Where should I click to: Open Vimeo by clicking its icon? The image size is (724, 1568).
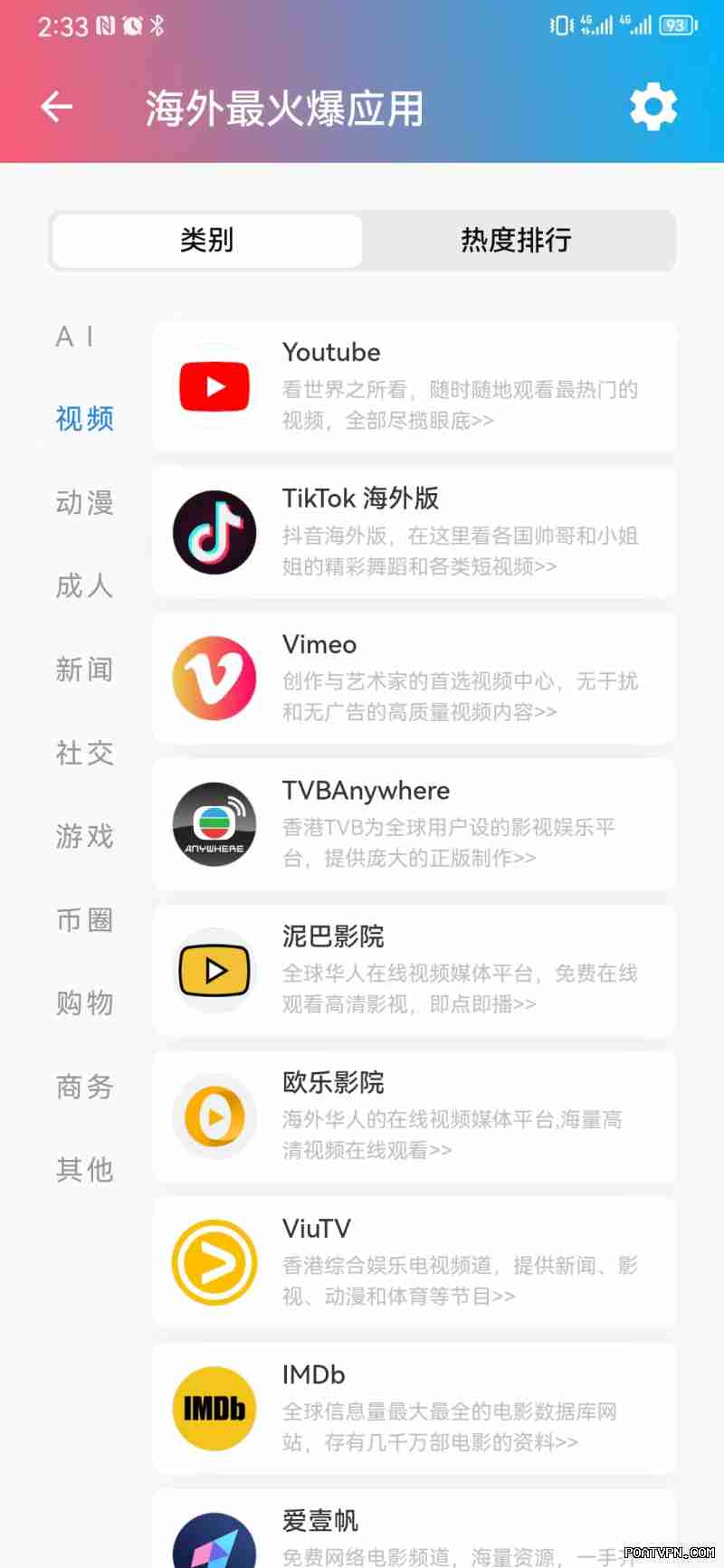click(214, 679)
